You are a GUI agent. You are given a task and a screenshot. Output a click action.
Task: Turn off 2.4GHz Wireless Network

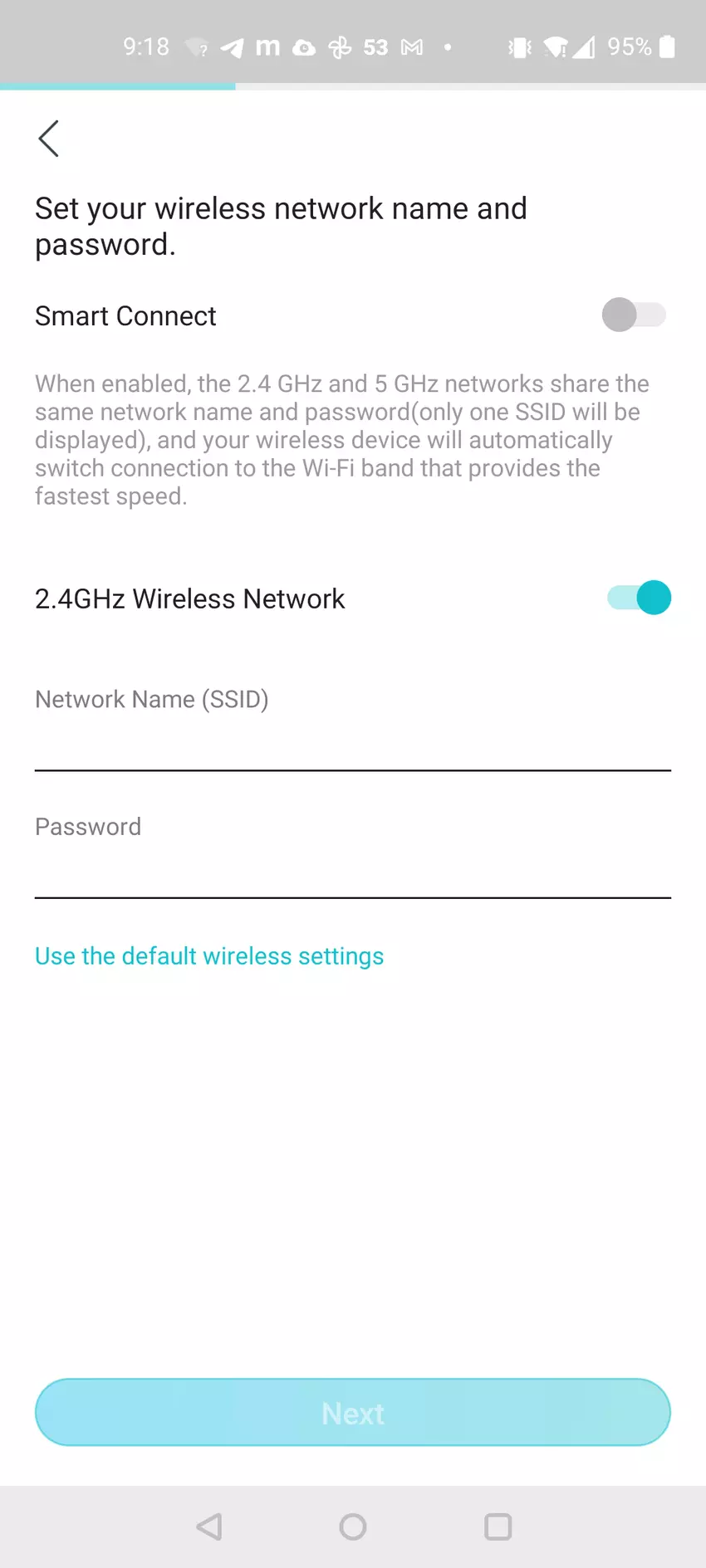point(639,598)
